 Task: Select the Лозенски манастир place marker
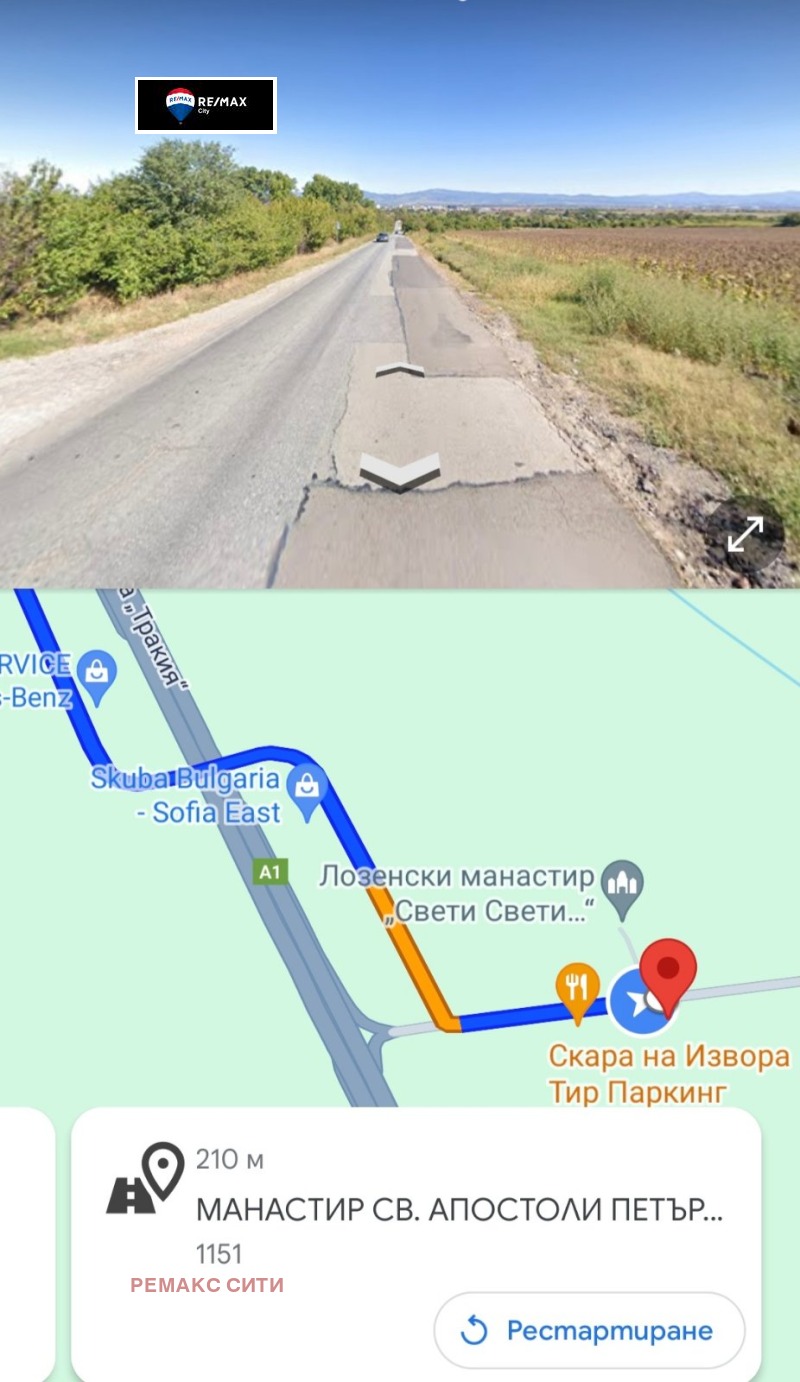pyautogui.click(x=624, y=884)
